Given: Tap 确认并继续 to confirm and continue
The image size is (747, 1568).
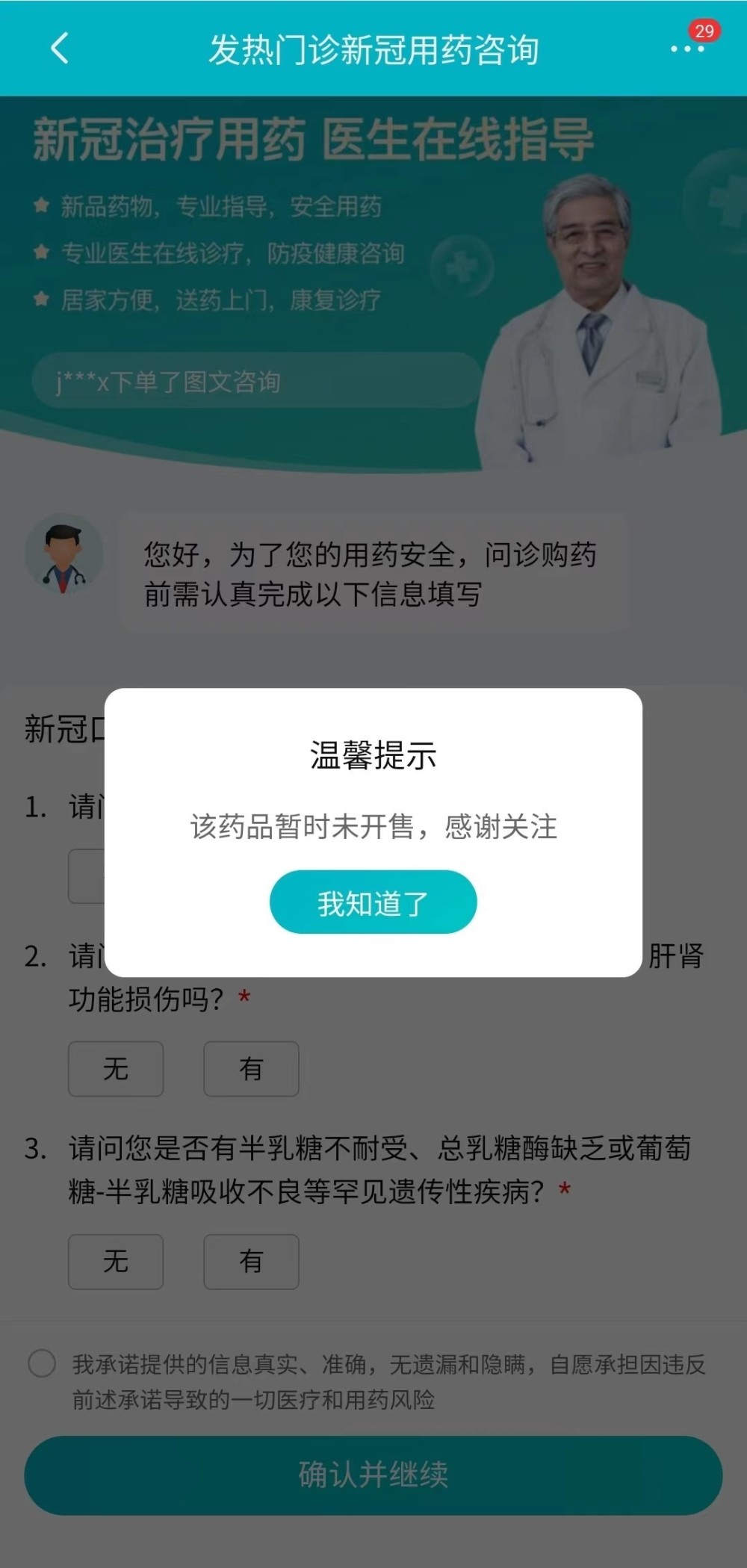Looking at the screenshot, I should tap(373, 1475).
